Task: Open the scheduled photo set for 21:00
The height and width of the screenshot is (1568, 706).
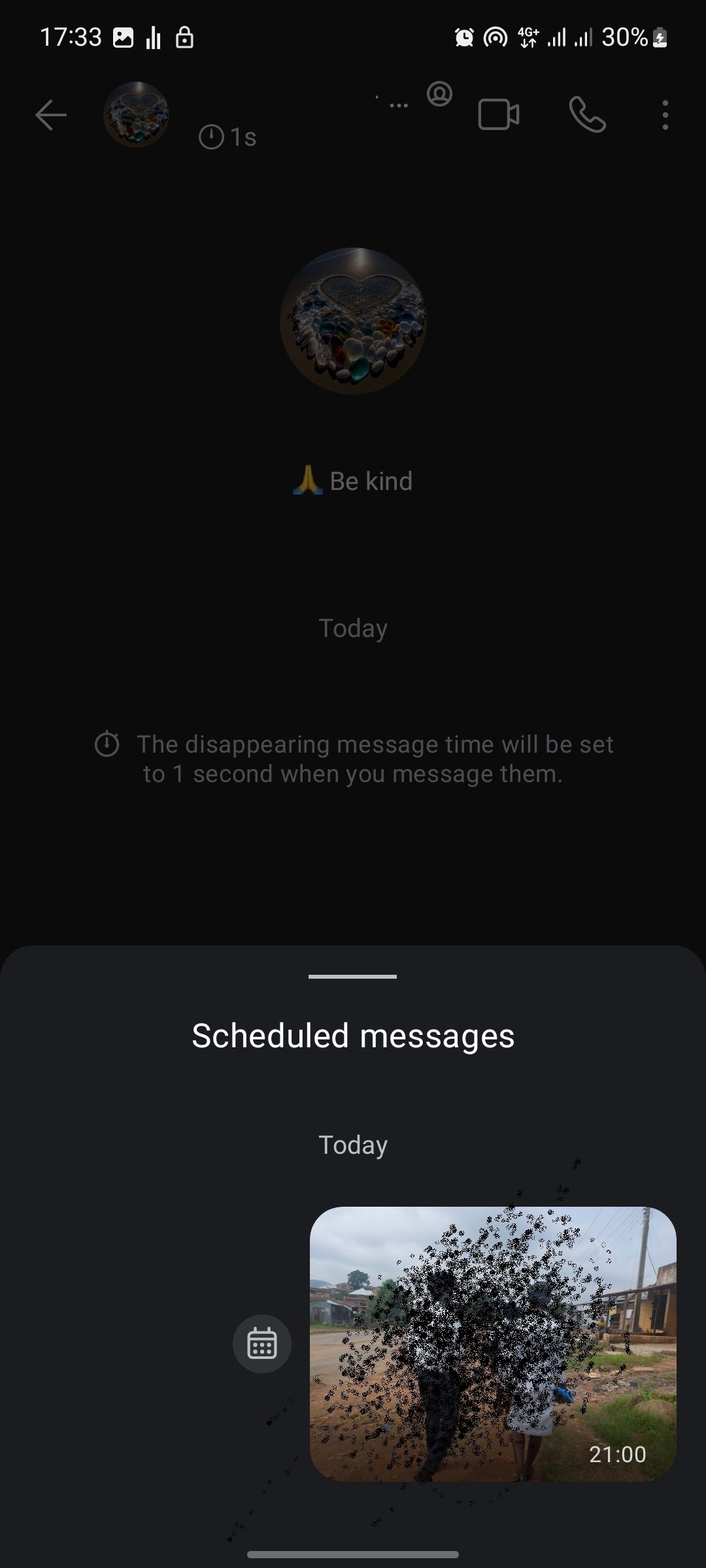Action: point(493,1344)
